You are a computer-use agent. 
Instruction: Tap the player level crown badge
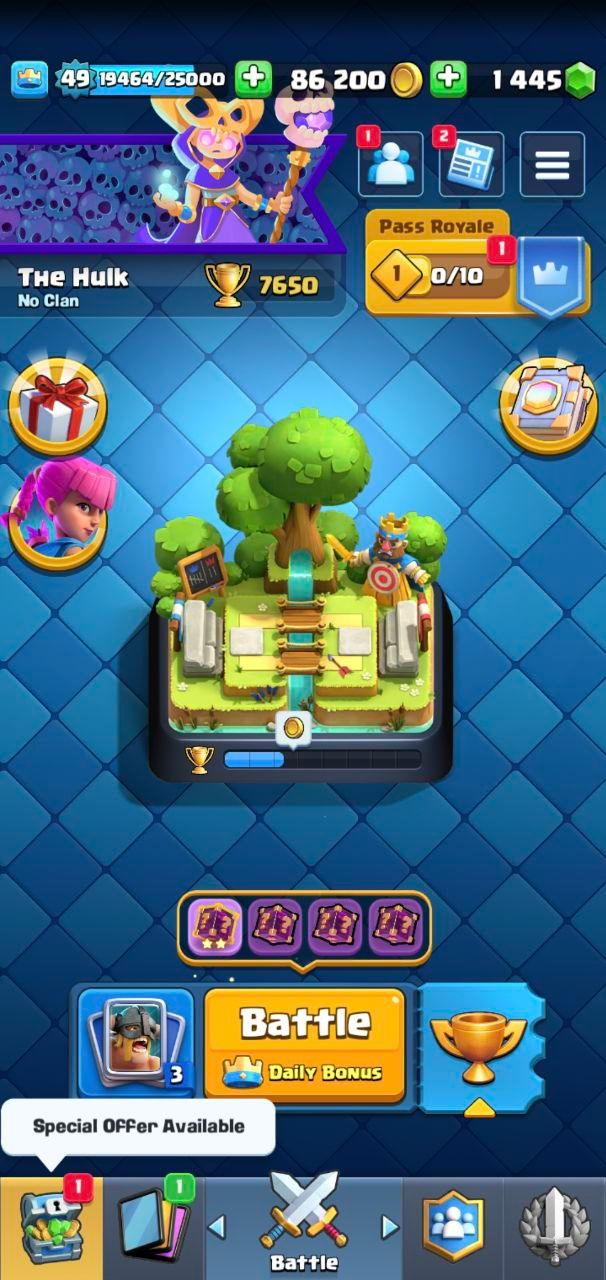click(30, 78)
